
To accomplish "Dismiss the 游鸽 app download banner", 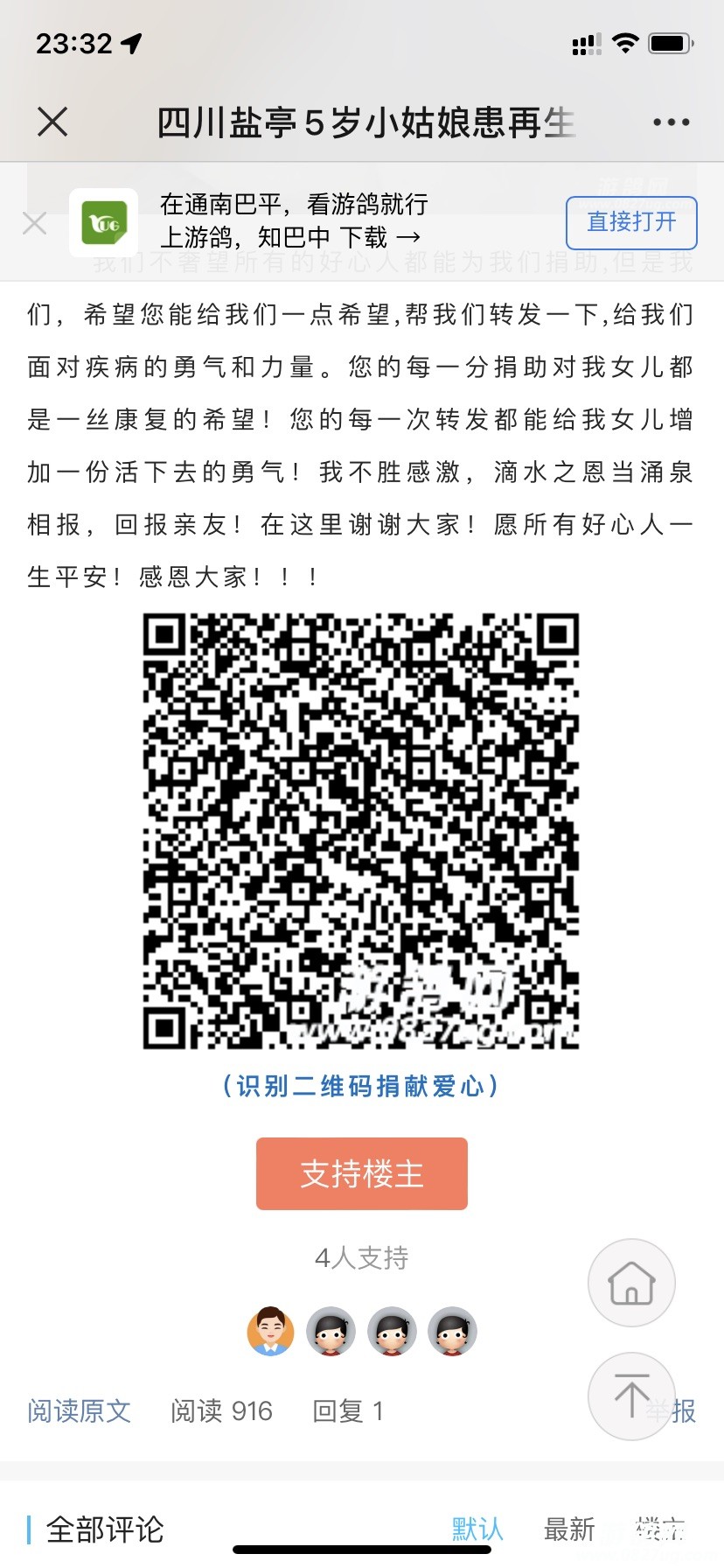I will (34, 223).
